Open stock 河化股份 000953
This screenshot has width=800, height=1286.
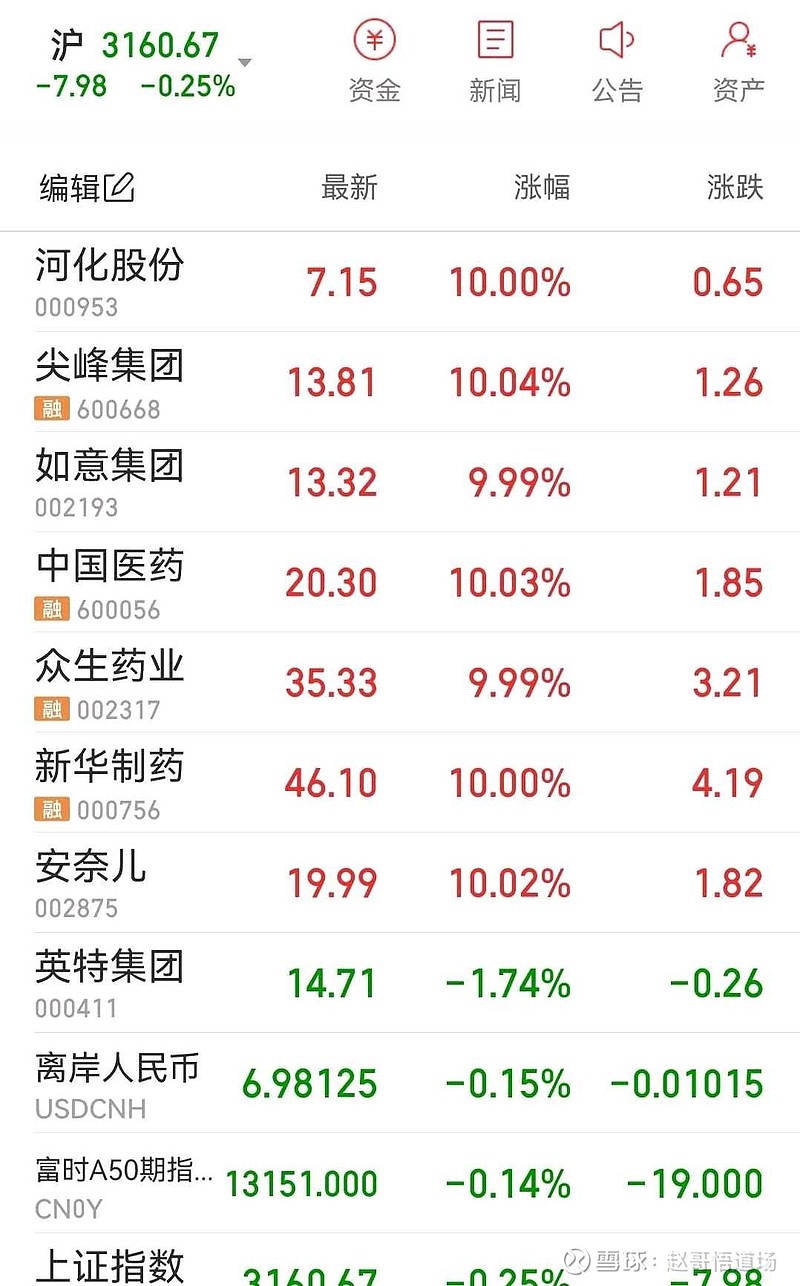coord(400,282)
